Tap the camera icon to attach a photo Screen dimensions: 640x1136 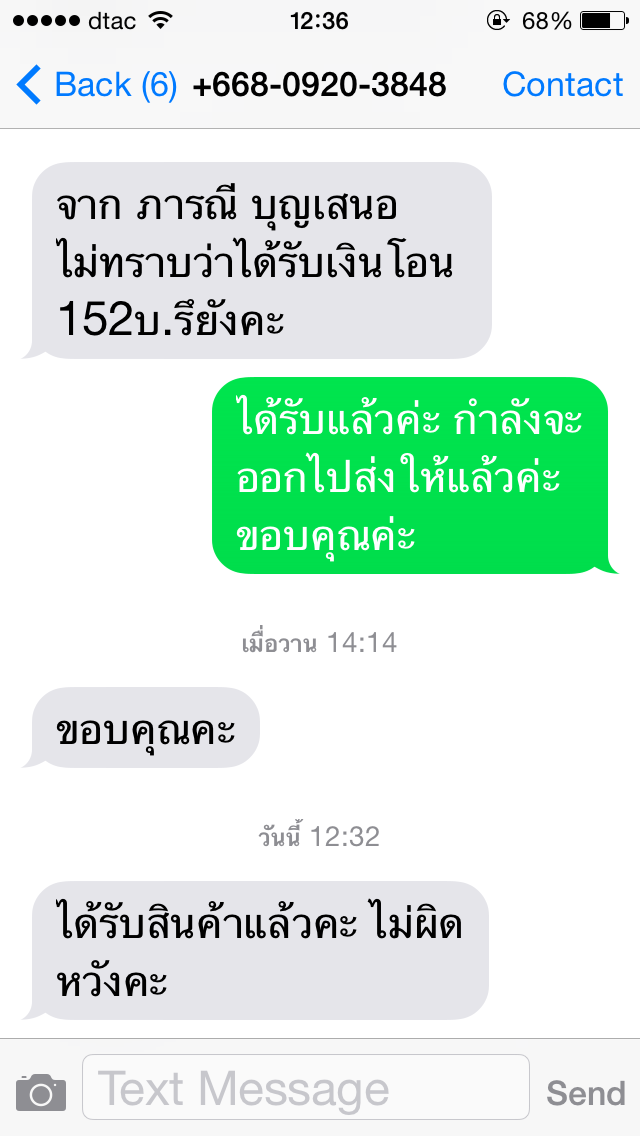(x=41, y=1091)
